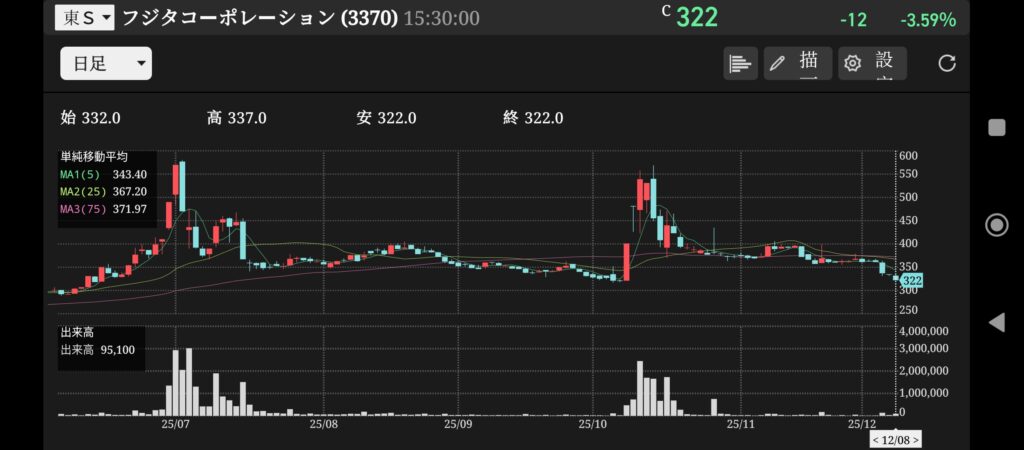This screenshot has width=1024, height=450.
Task: Open the 東S market exchange dropdown
Action: (84, 17)
